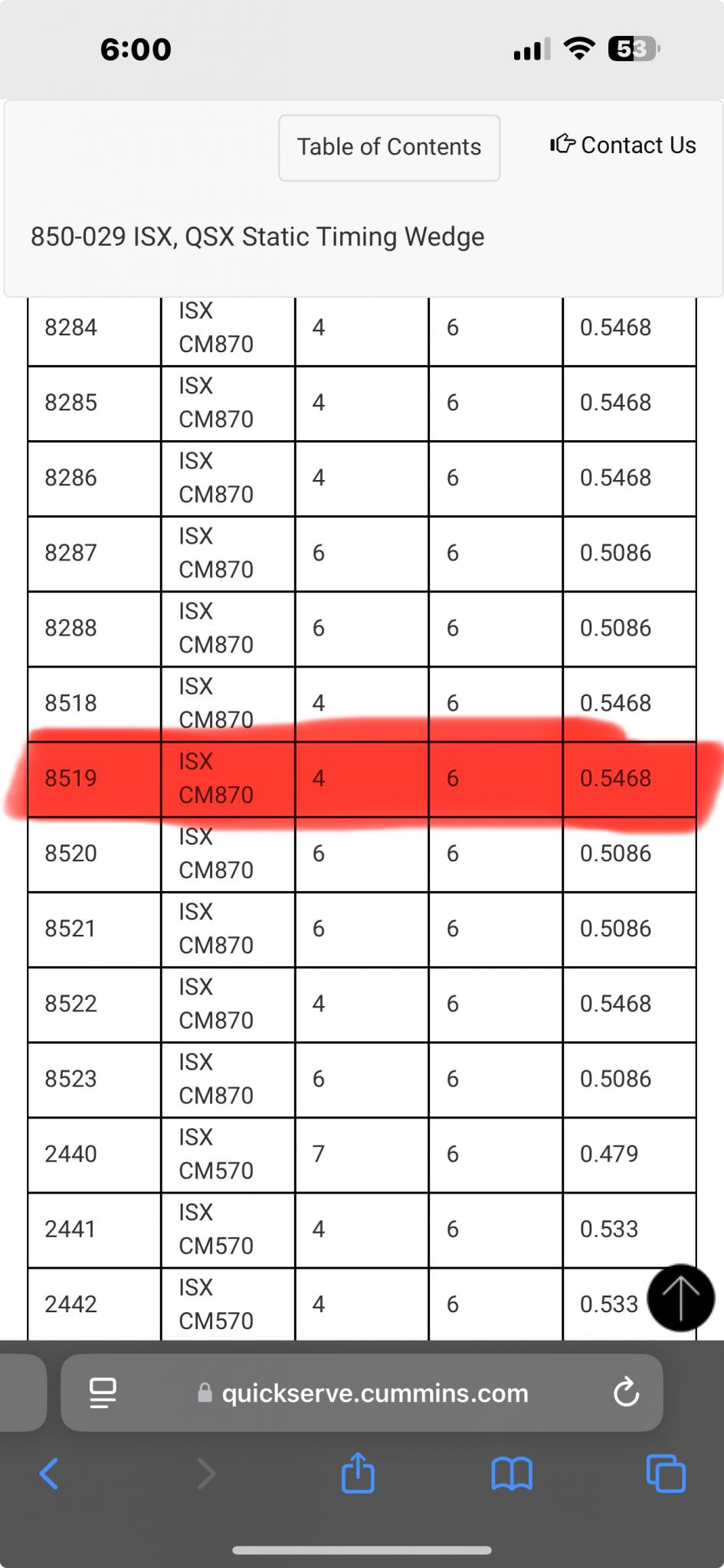Open the Contact Us link
The image size is (724, 1568).
coord(623,145)
